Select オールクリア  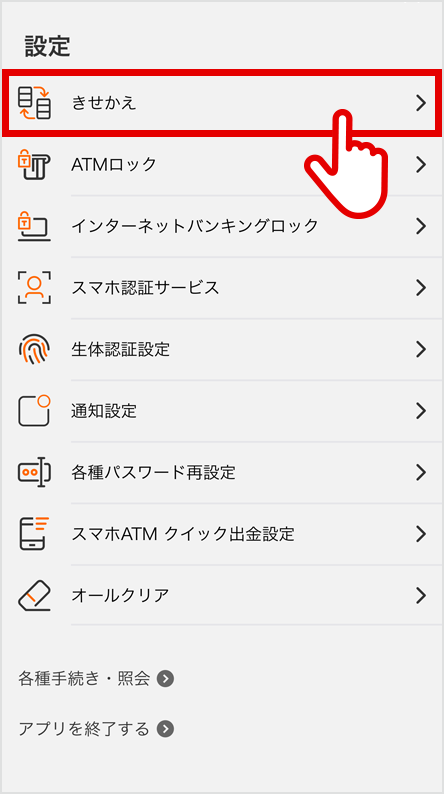tap(221, 595)
